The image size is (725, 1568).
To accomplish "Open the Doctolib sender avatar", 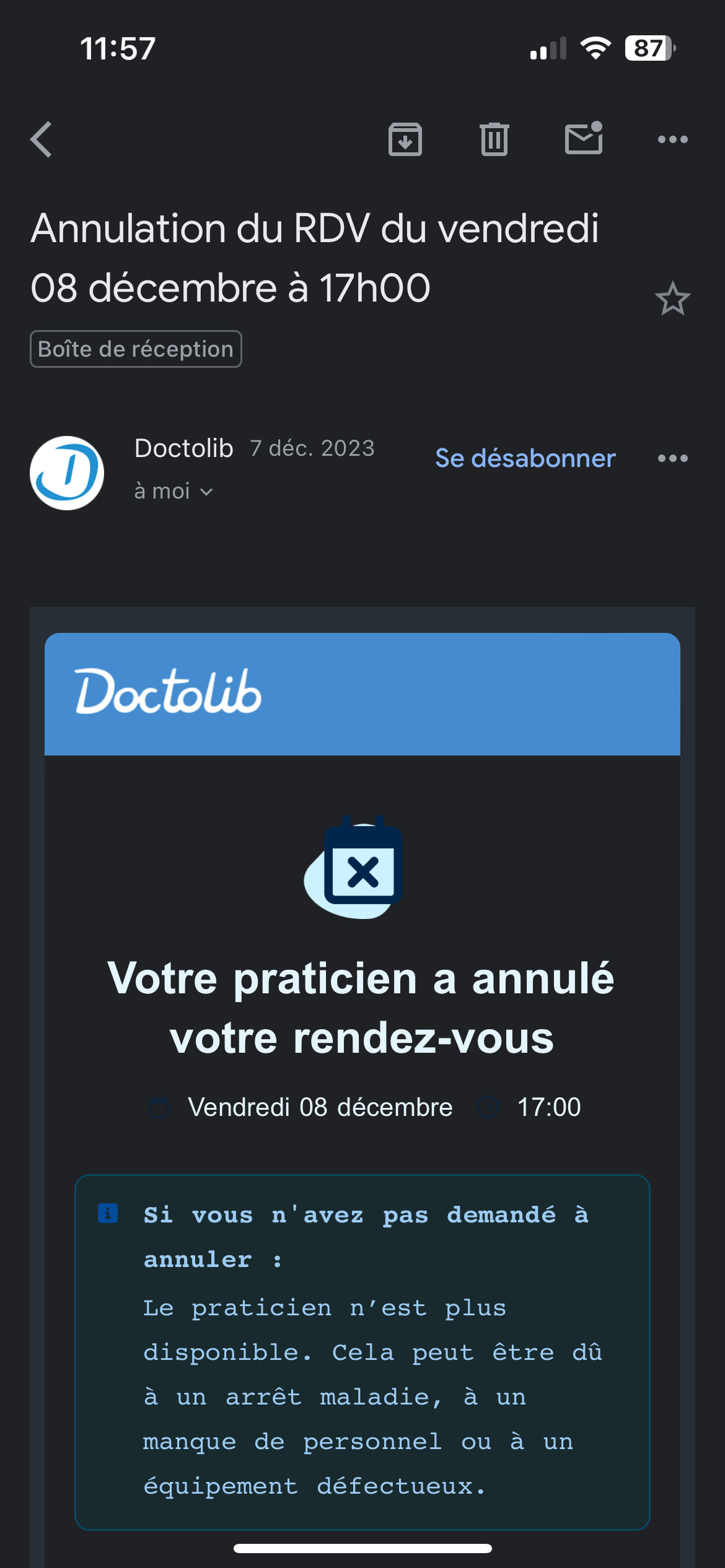I will pos(67,473).
